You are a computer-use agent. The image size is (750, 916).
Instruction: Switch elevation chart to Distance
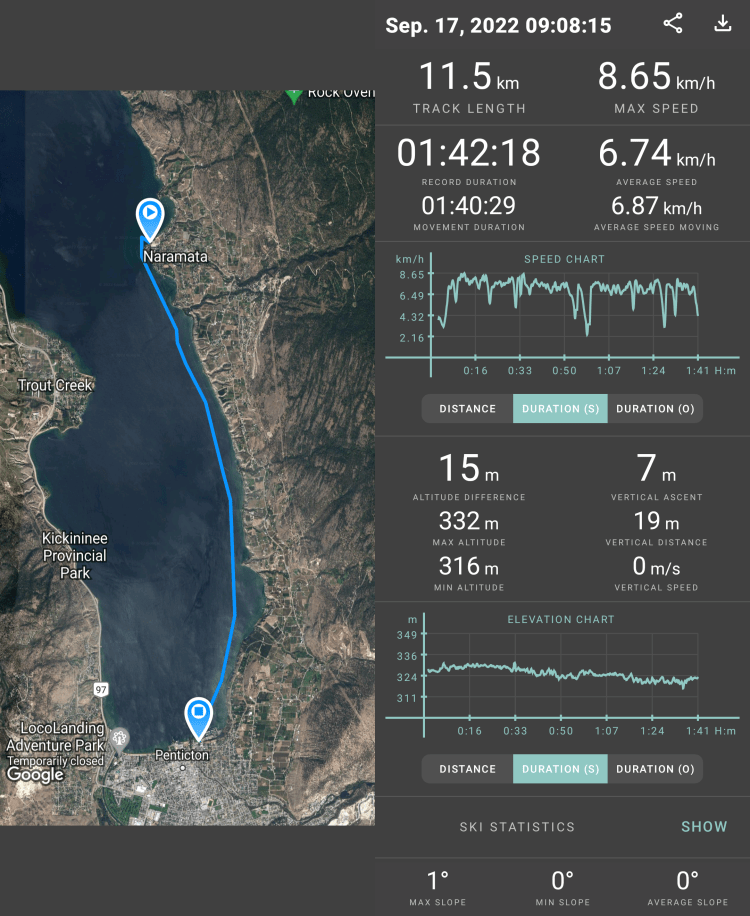coord(467,769)
